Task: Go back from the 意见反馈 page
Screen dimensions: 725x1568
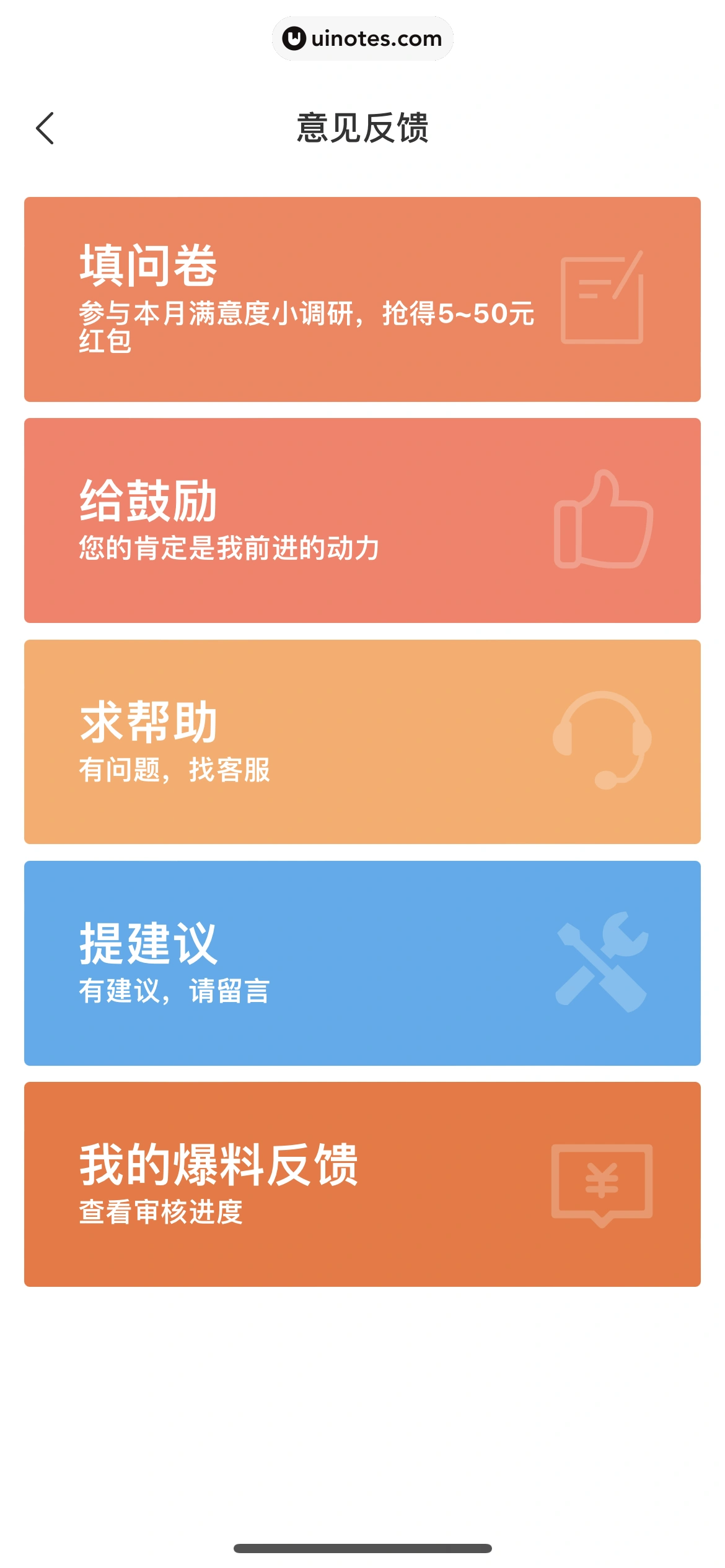Action: coord(45,128)
